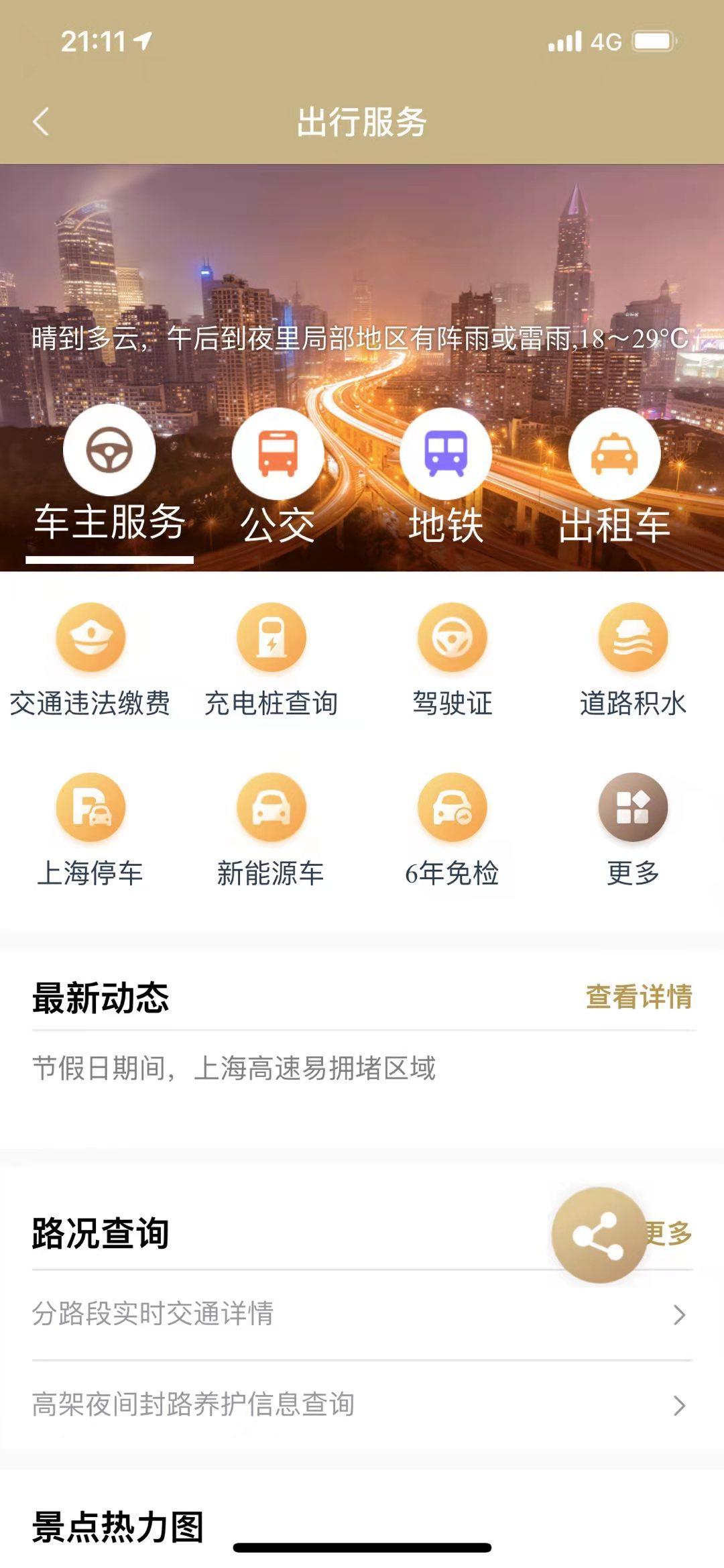Image resolution: width=724 pixels, height=1568 pixels.
Task: Tap the floating share button
Action: tap(599, 1235)
